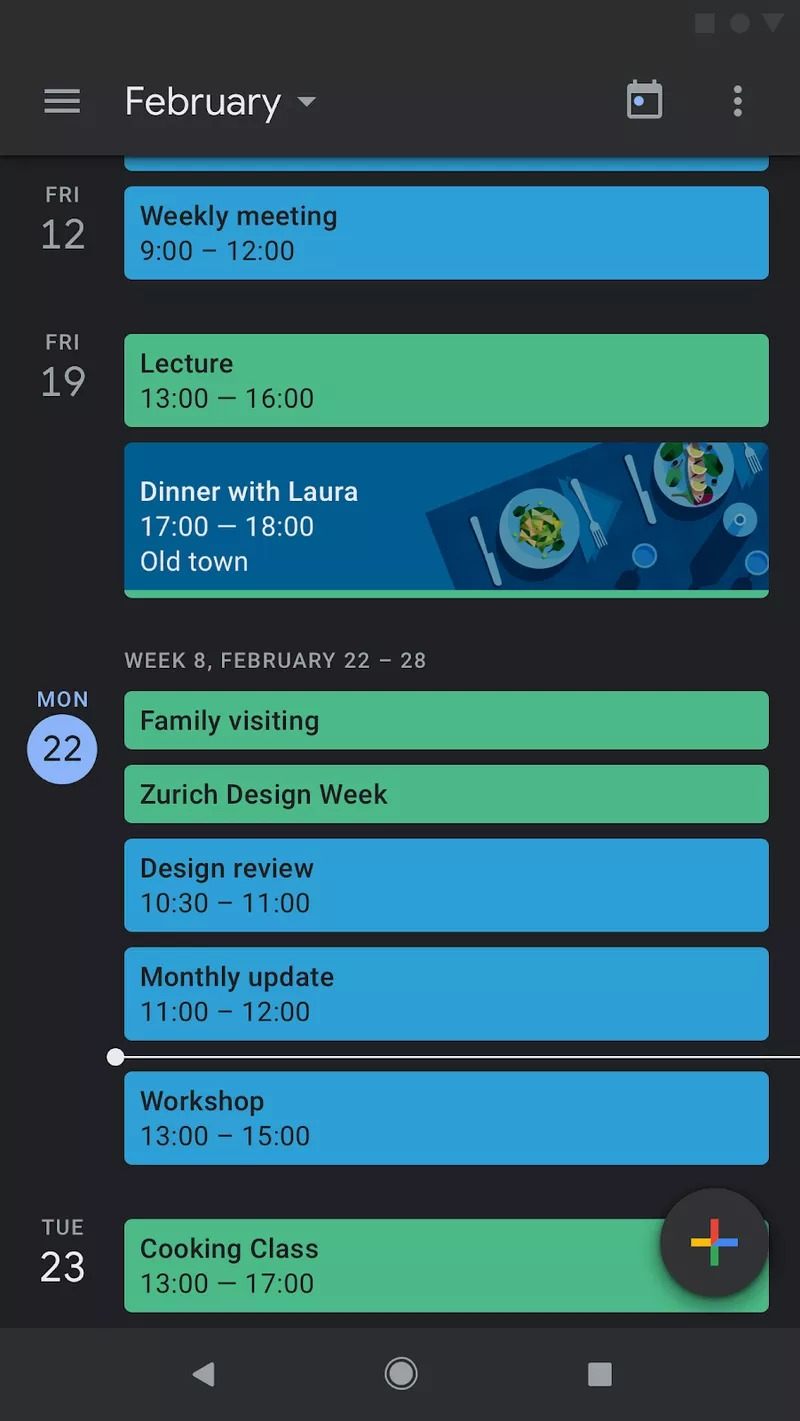The image size is (800, 1421).
Task: Open the hamburger navigation drawer
Action: coord(62,101)
